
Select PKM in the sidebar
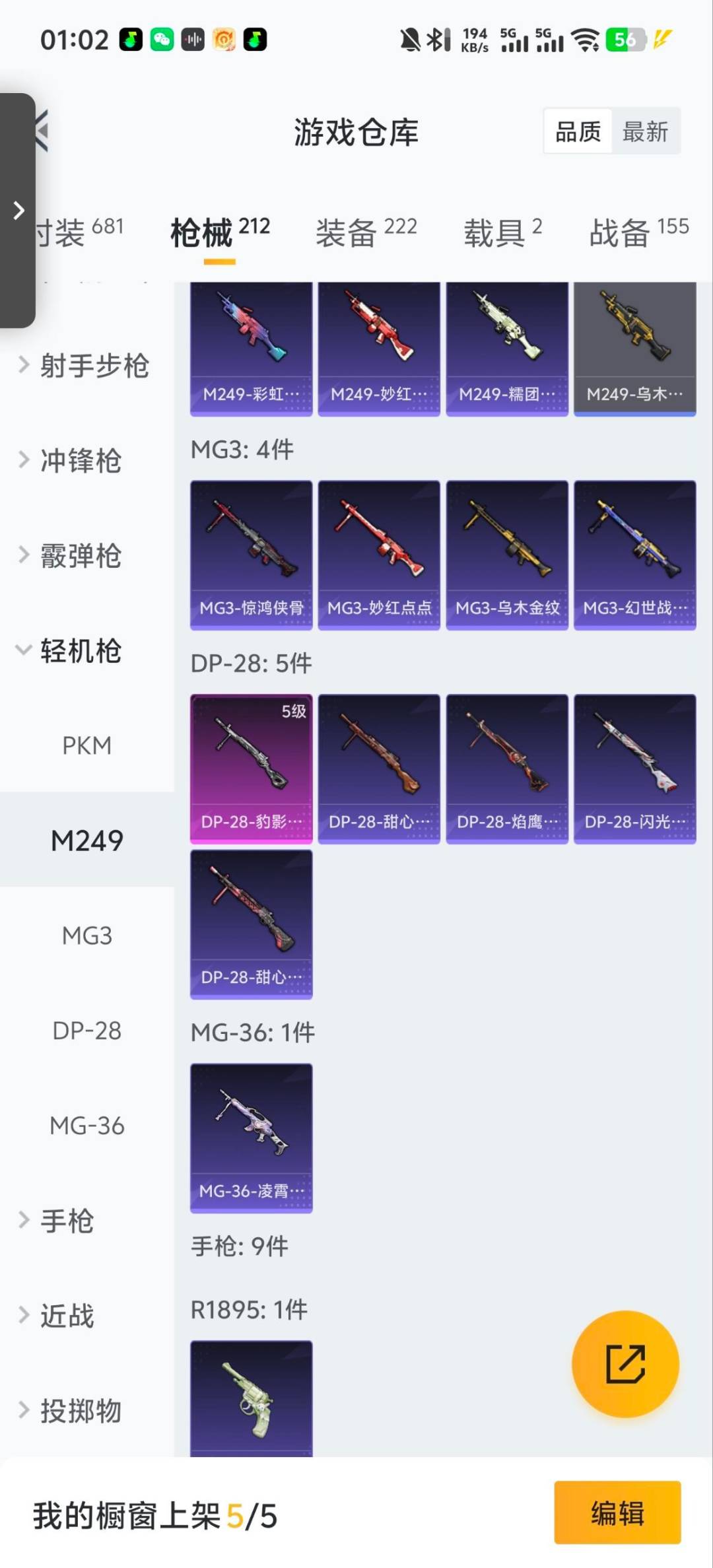tap(87, 745)
